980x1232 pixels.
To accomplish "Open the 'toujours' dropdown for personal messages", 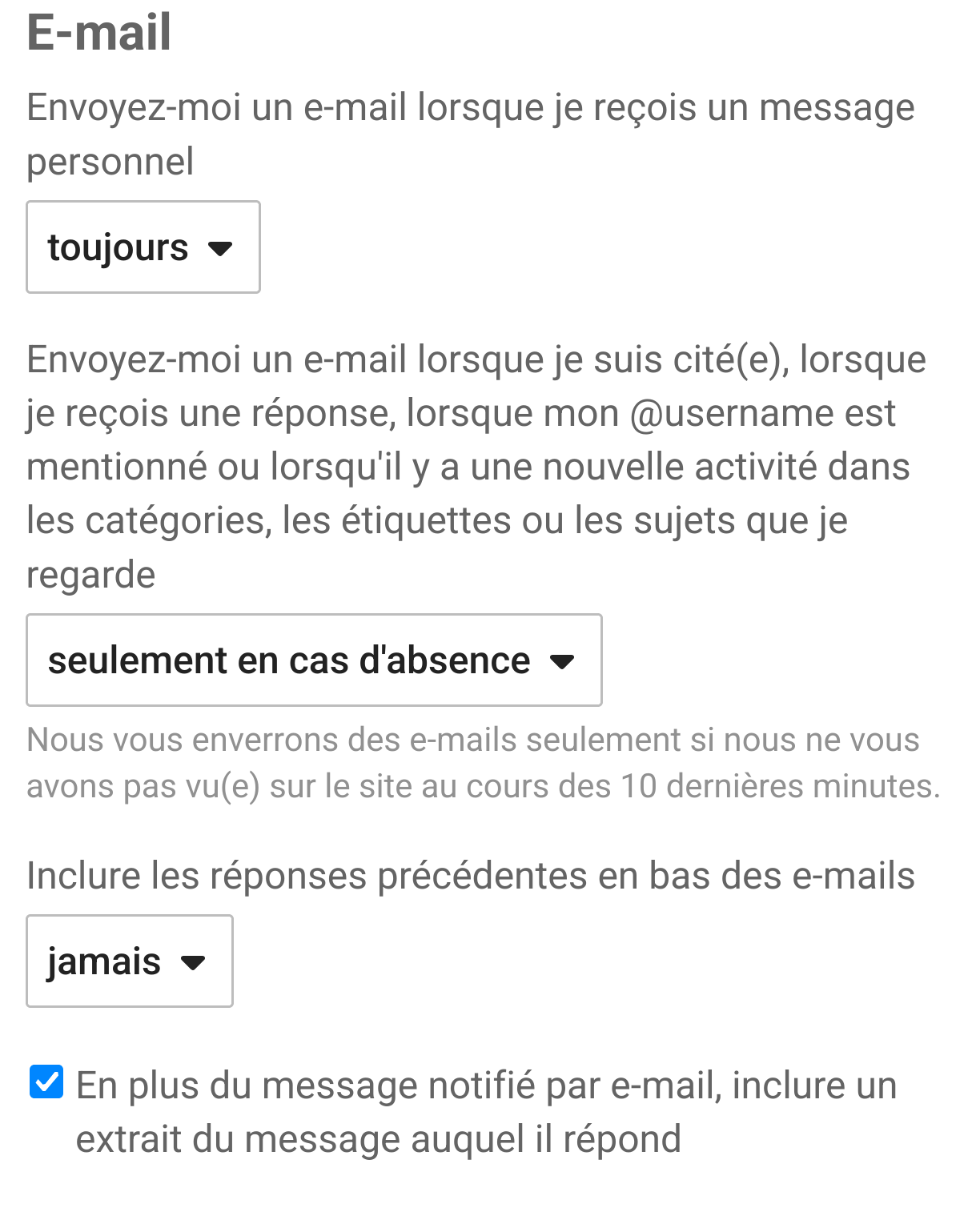I will pyautogui.click(x=143, y=247).
